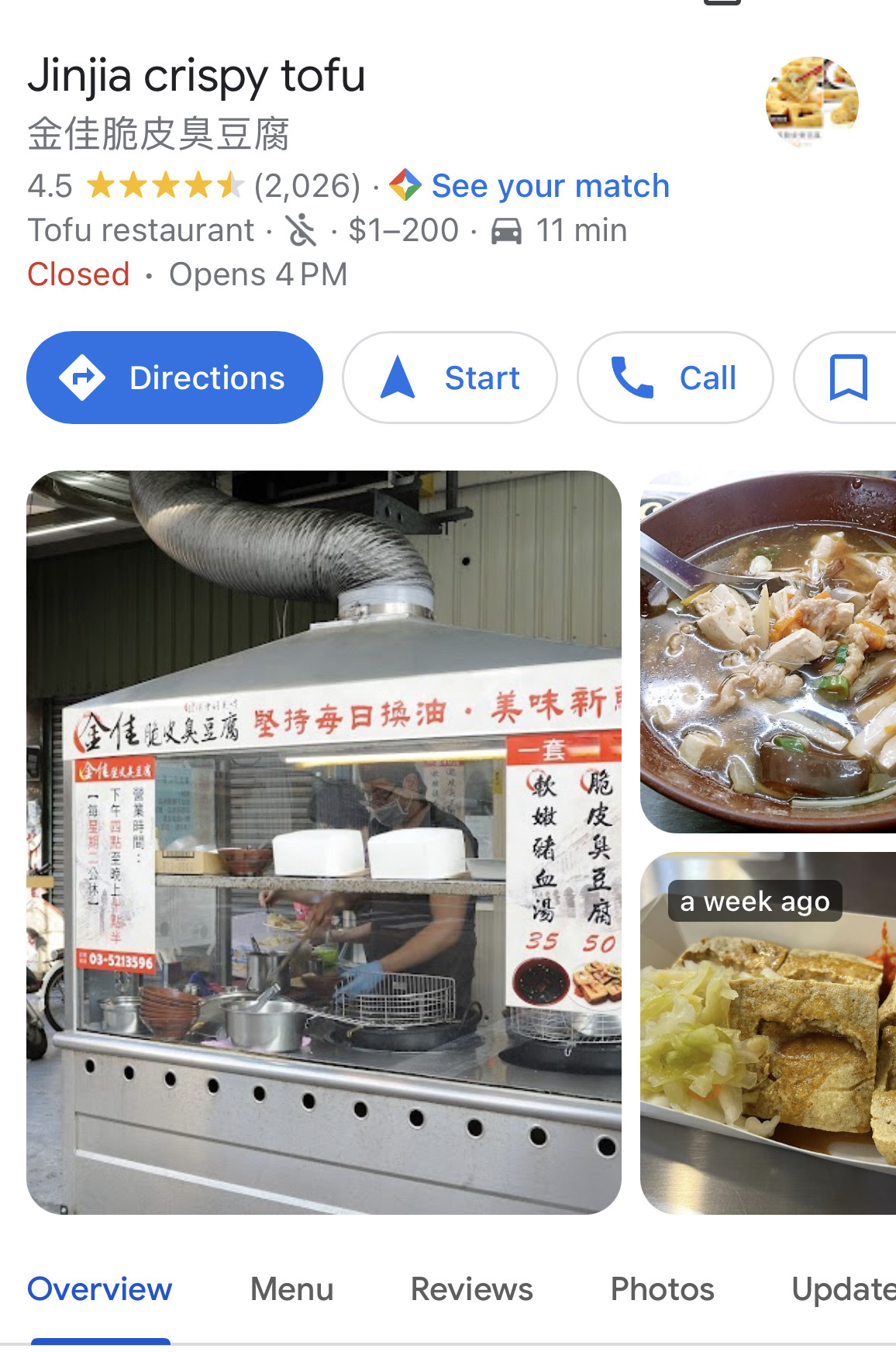Open the photo posted a week ago
This screenshot has height=1352, width=896.
767,1033
